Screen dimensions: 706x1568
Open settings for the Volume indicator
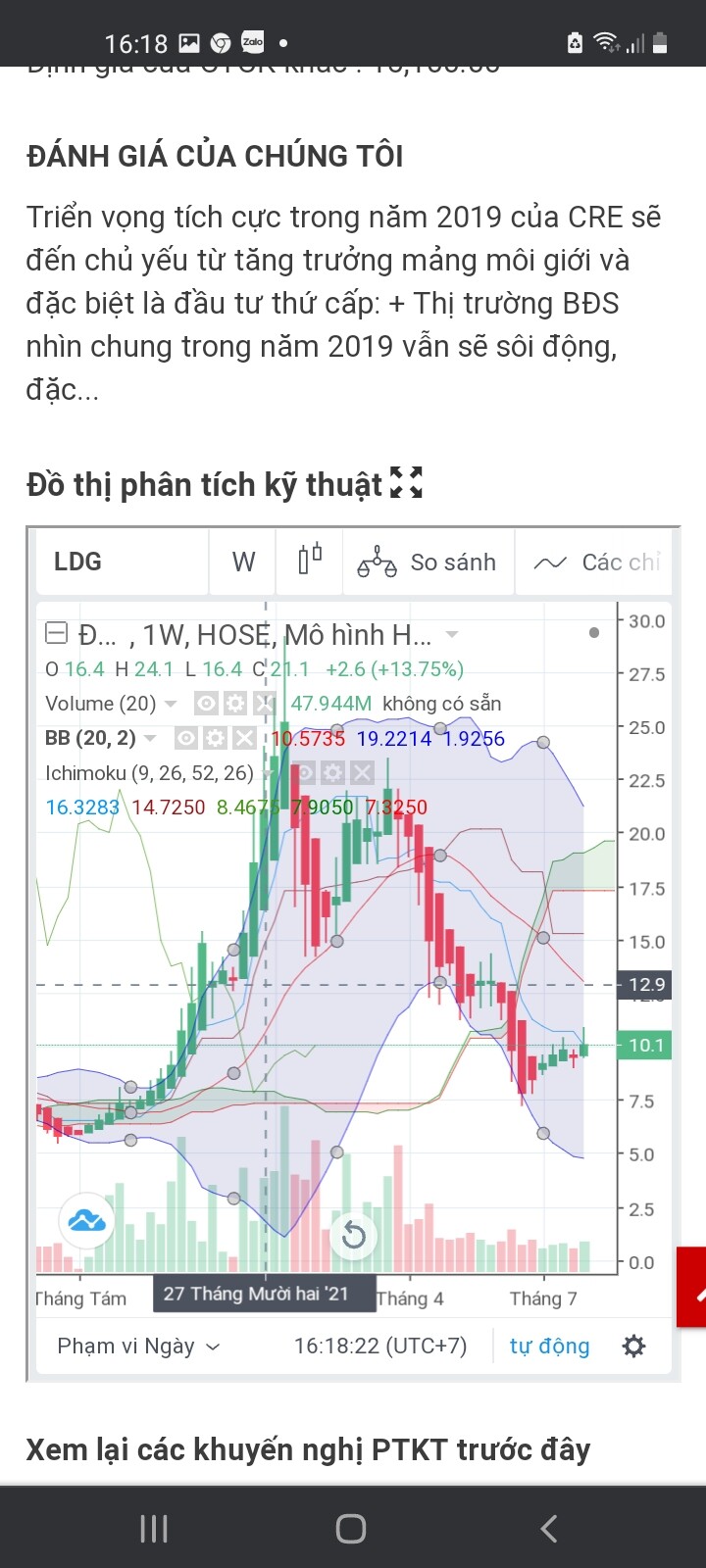click(x=235, y=704)
